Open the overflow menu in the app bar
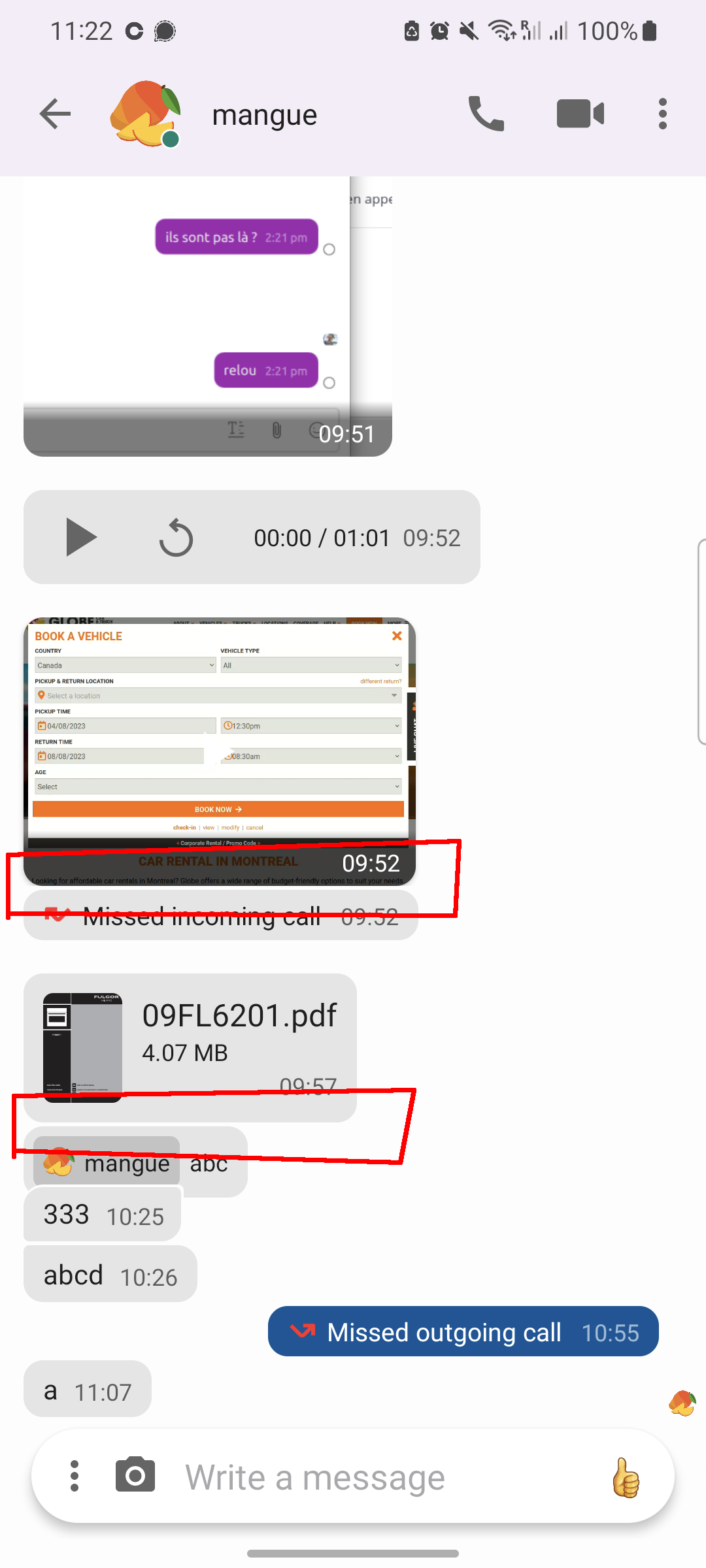The width and height of the screenshot is (706, 1568). (x=663, y=114)
